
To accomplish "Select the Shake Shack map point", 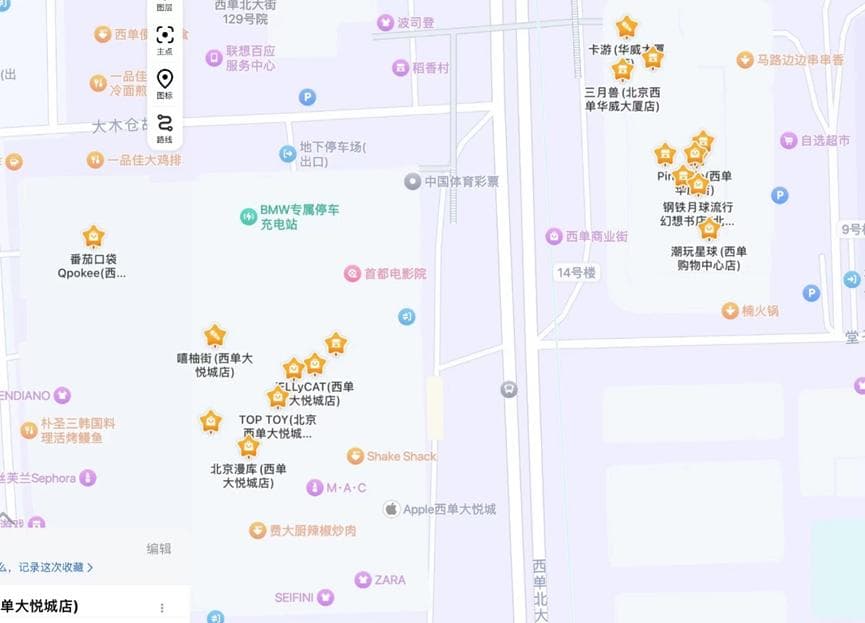I will pyautogui.click(x=355, y=456).
